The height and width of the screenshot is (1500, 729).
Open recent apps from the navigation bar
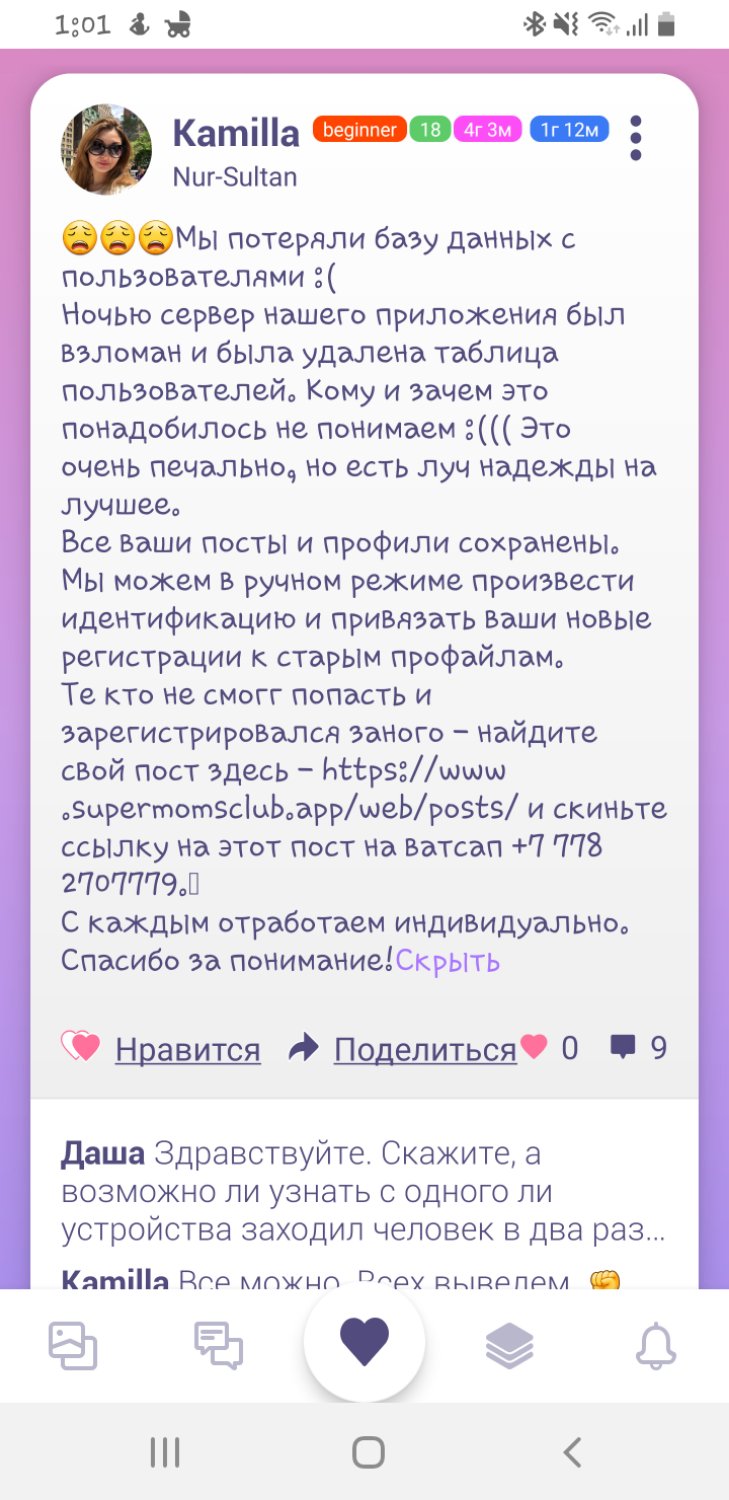165,1452
